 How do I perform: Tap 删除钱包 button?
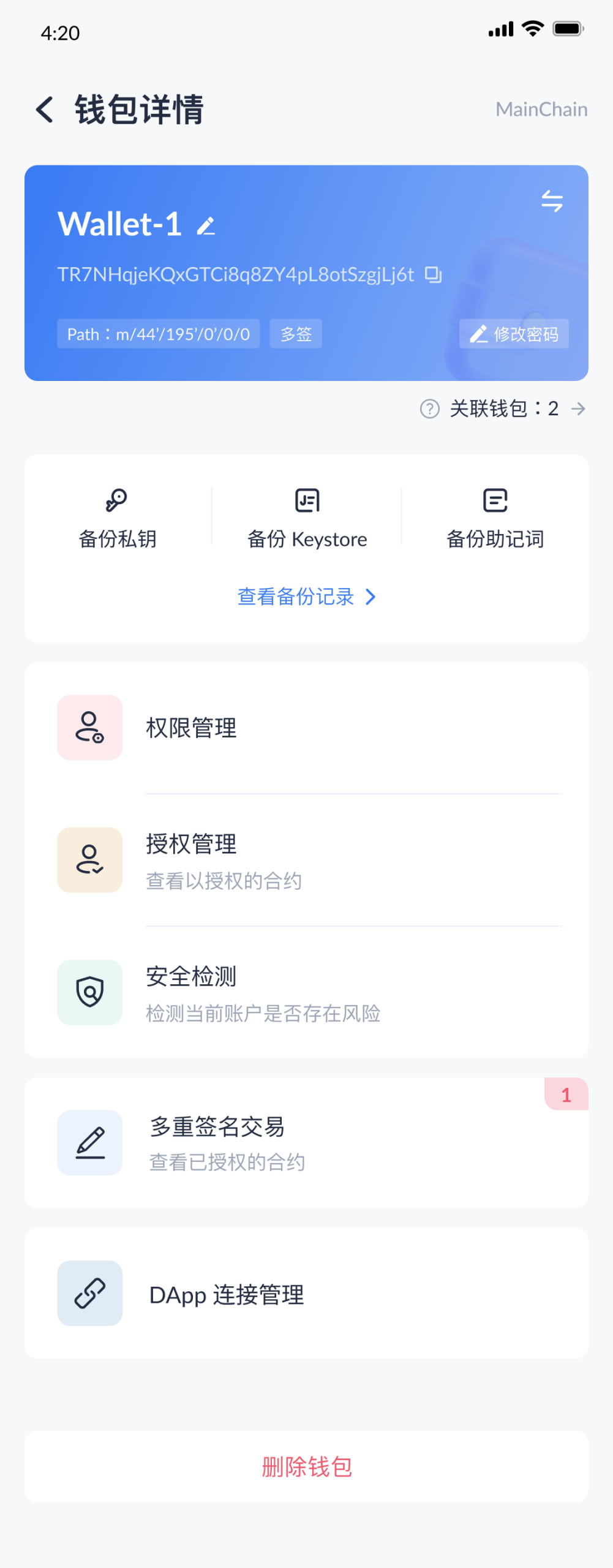tap(306, 1467)
